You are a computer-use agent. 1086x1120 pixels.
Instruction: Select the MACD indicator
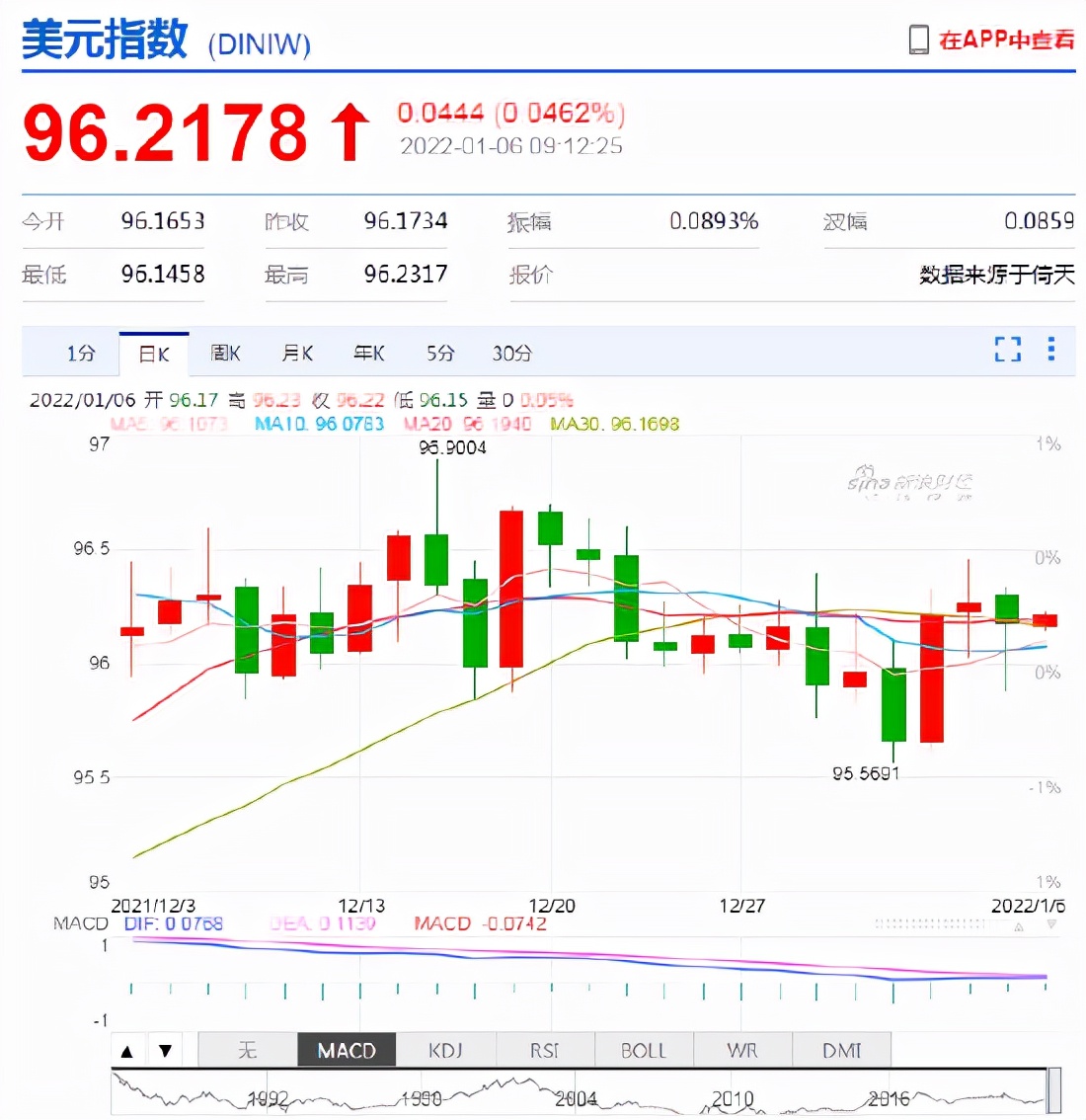347,1050
